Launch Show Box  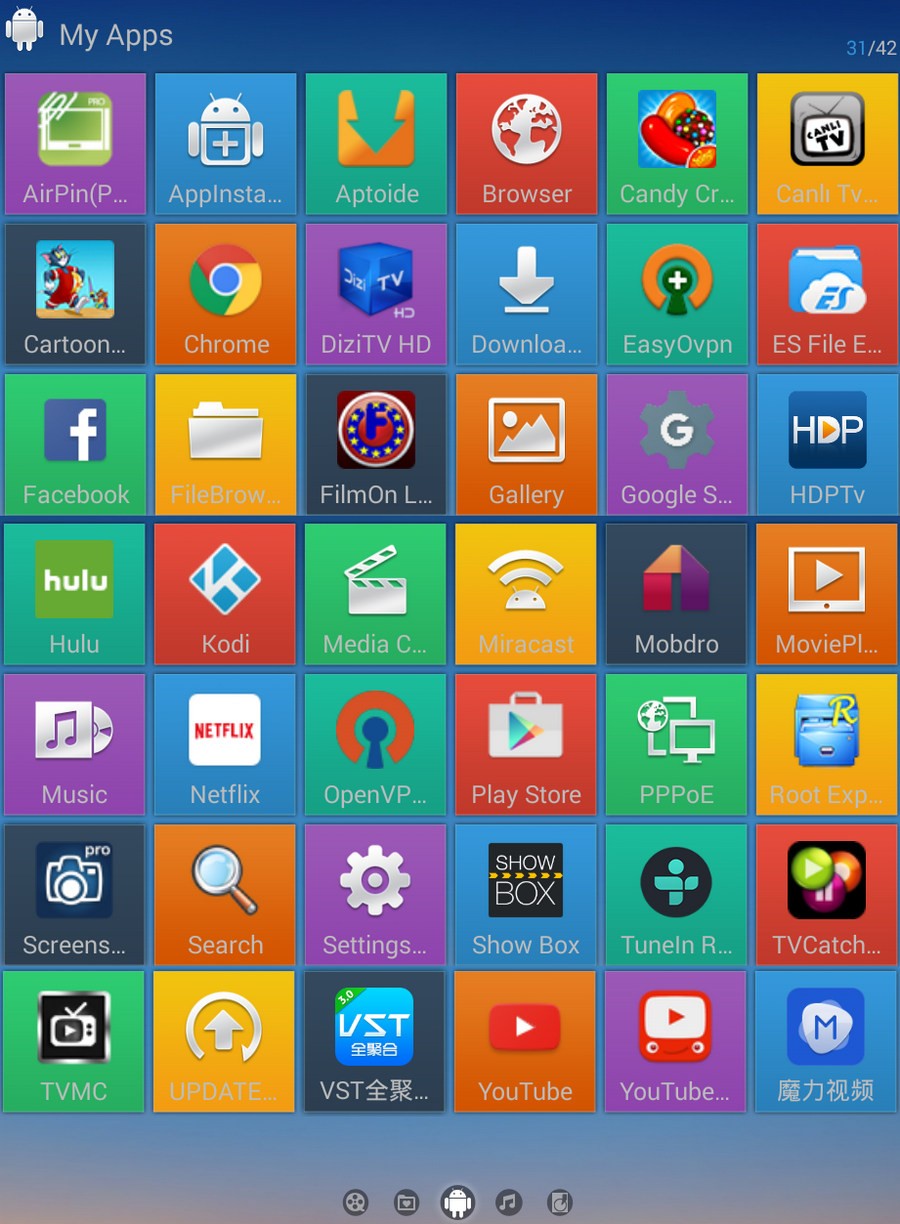pyautogui.click(x=526, y=894)
